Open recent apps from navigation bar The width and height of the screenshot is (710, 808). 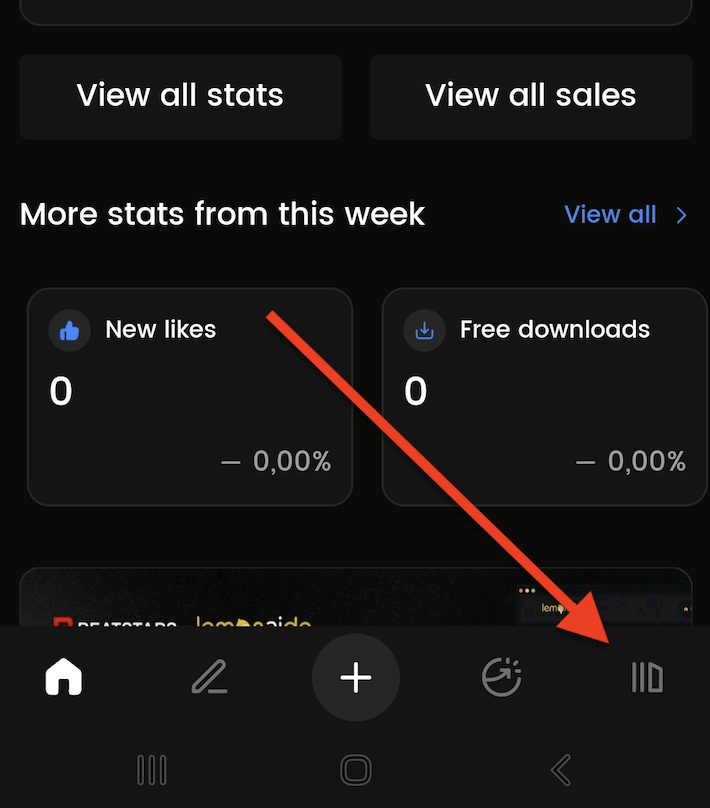[x=151, y=770]
